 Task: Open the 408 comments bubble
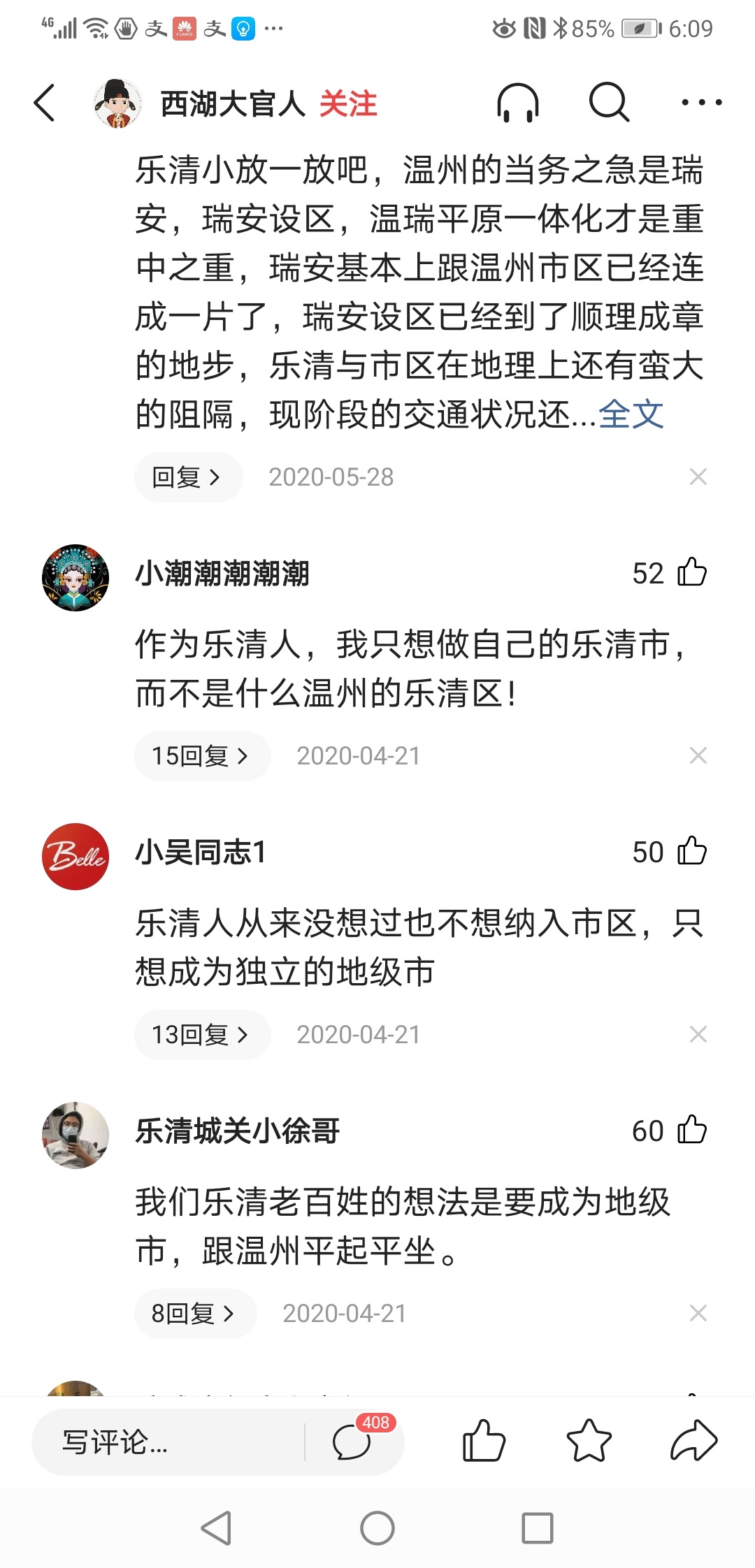(x=353, y=1442)
